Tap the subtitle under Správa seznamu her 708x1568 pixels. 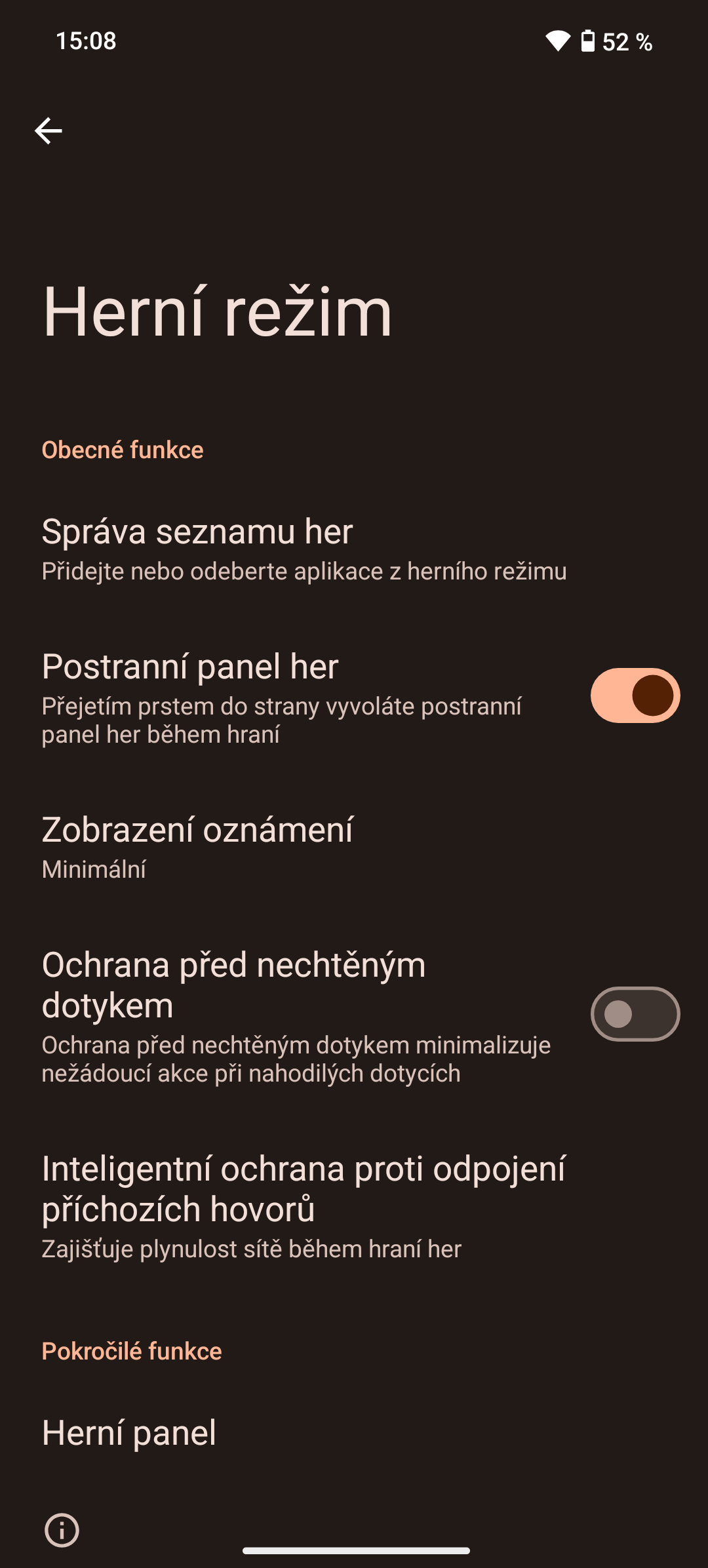pyautogui.click(x=305, y=571)
